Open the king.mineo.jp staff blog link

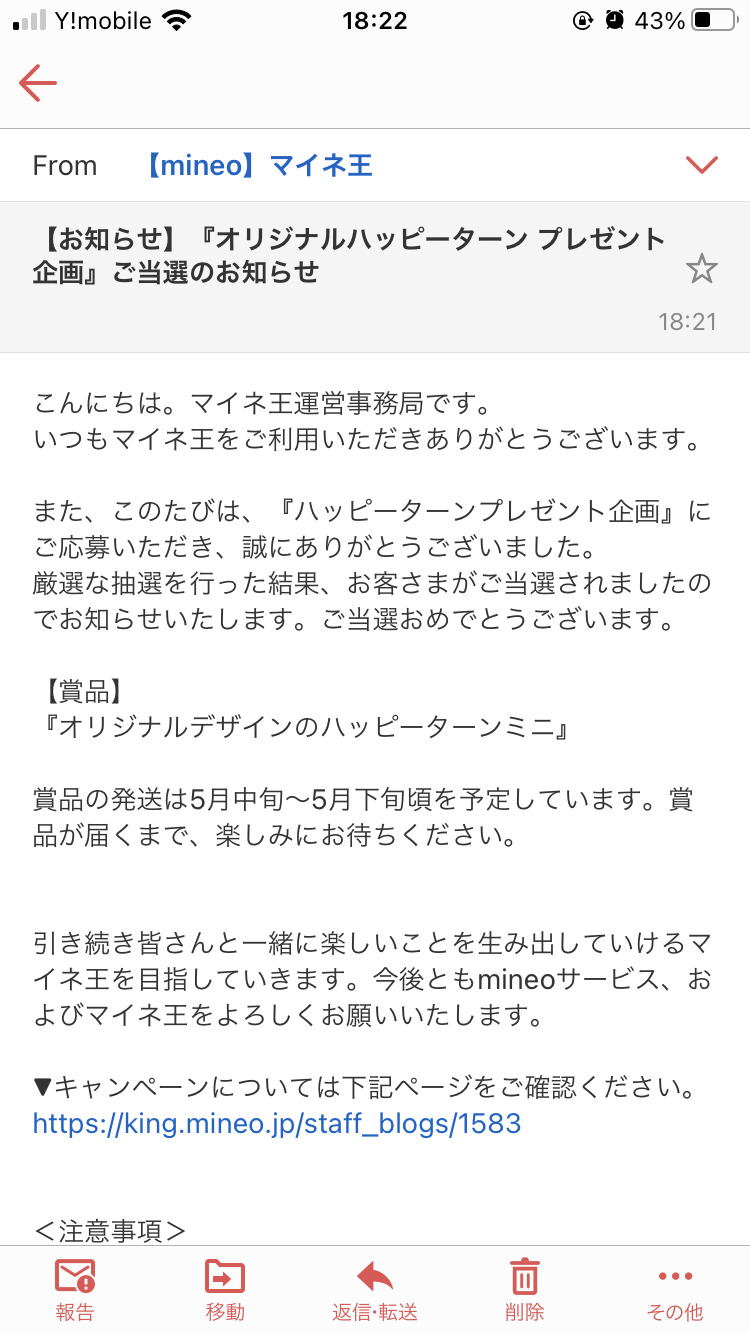tap(277, 1123)
